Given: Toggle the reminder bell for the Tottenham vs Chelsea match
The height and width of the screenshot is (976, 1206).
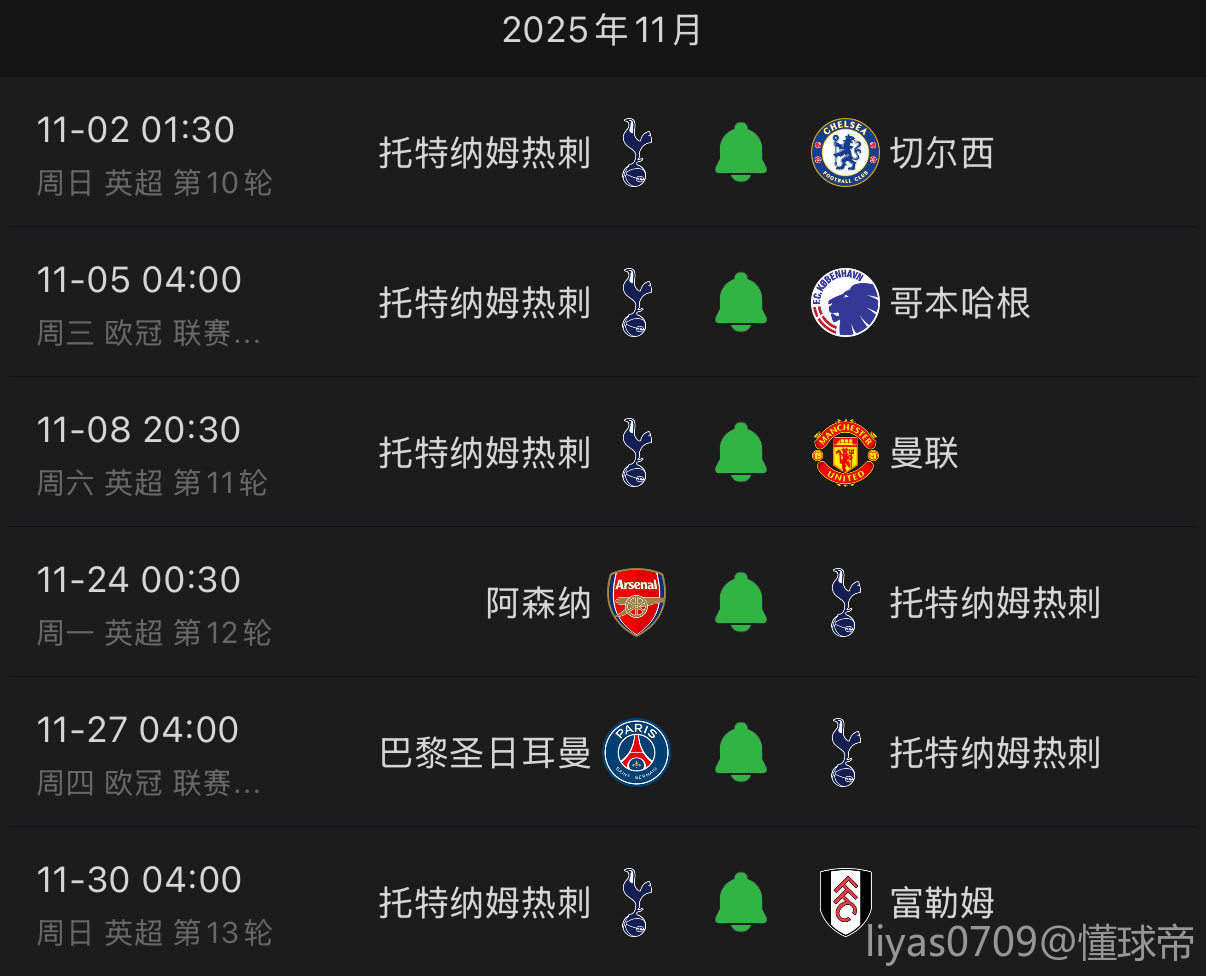Looking at the screenshot, I should pyautogui.click(x=741, y=153).
